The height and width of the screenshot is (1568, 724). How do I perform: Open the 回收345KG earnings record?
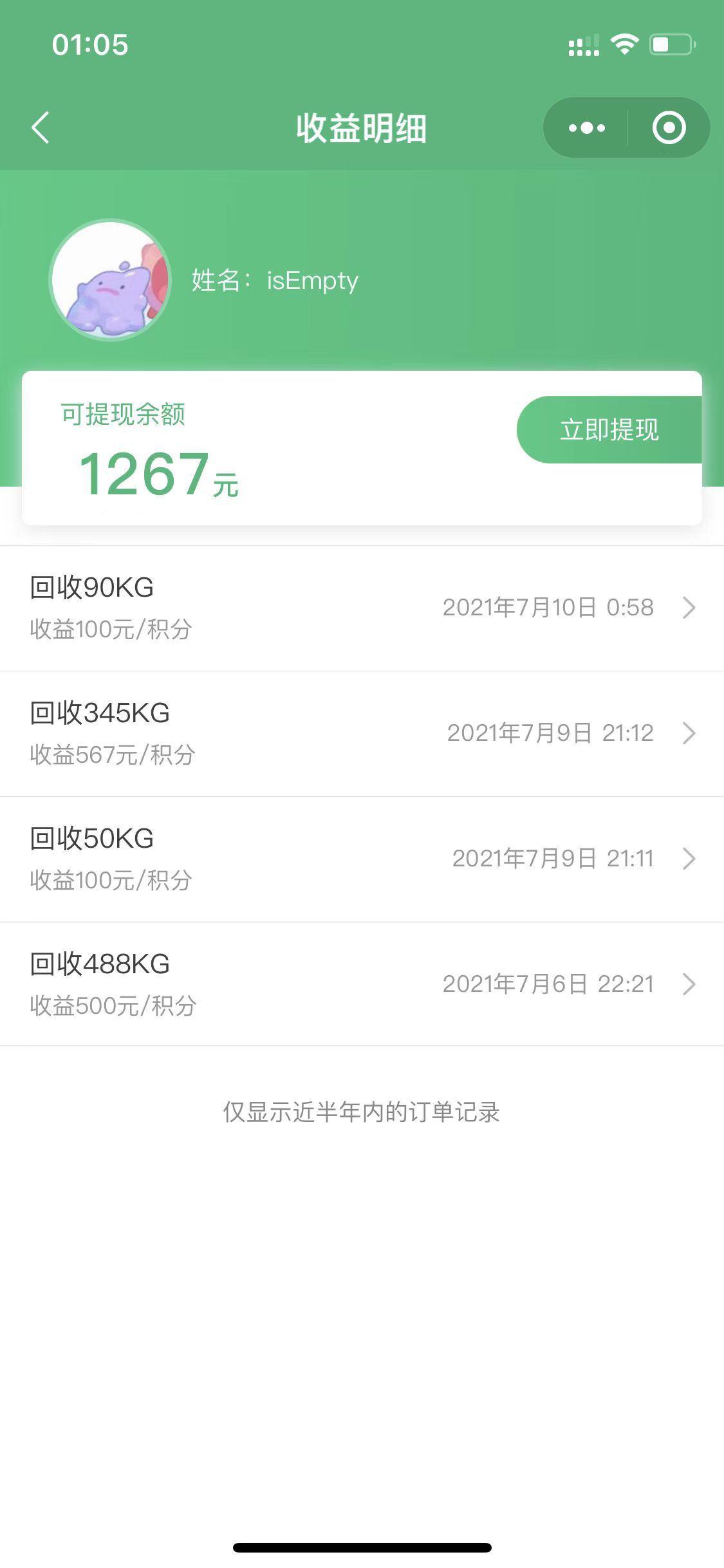click(362, 733)
